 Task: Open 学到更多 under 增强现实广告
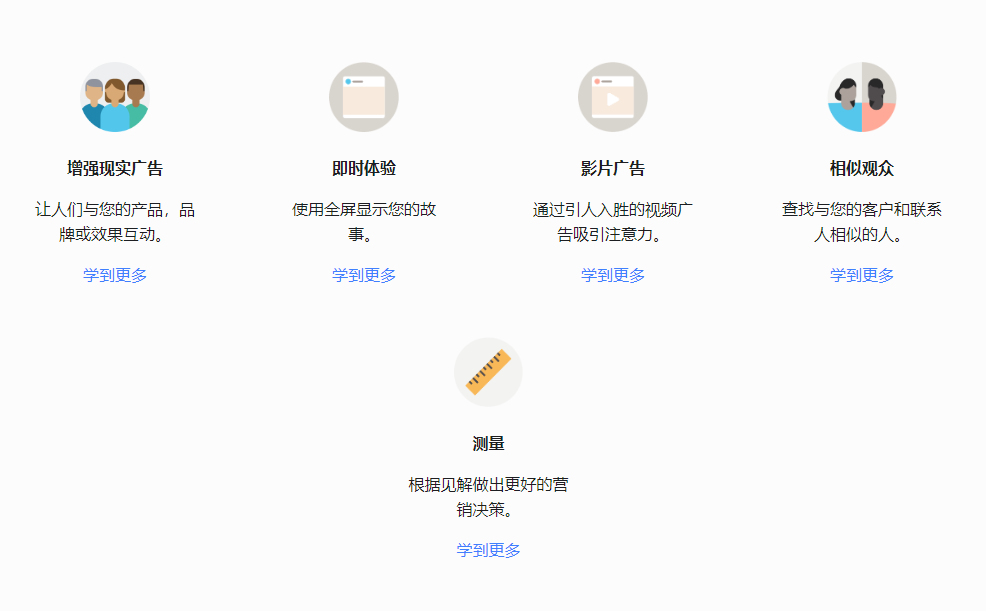115,275
